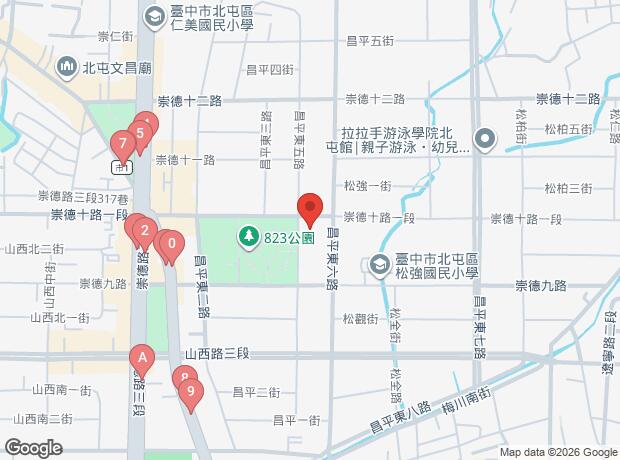
Task: Open map marker number 2
Action: 145,233
